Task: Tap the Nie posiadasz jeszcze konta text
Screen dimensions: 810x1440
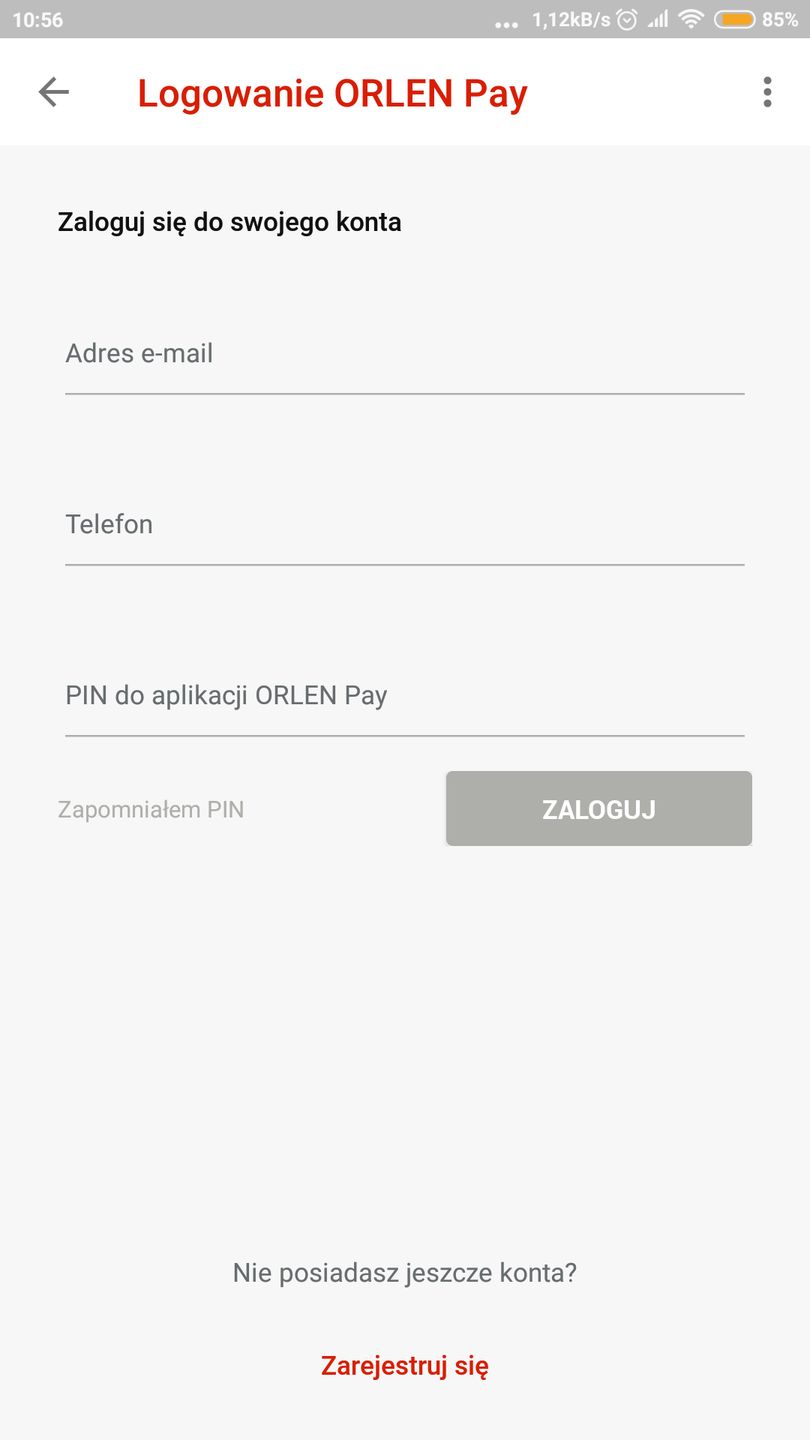Action: [404, 1272]
